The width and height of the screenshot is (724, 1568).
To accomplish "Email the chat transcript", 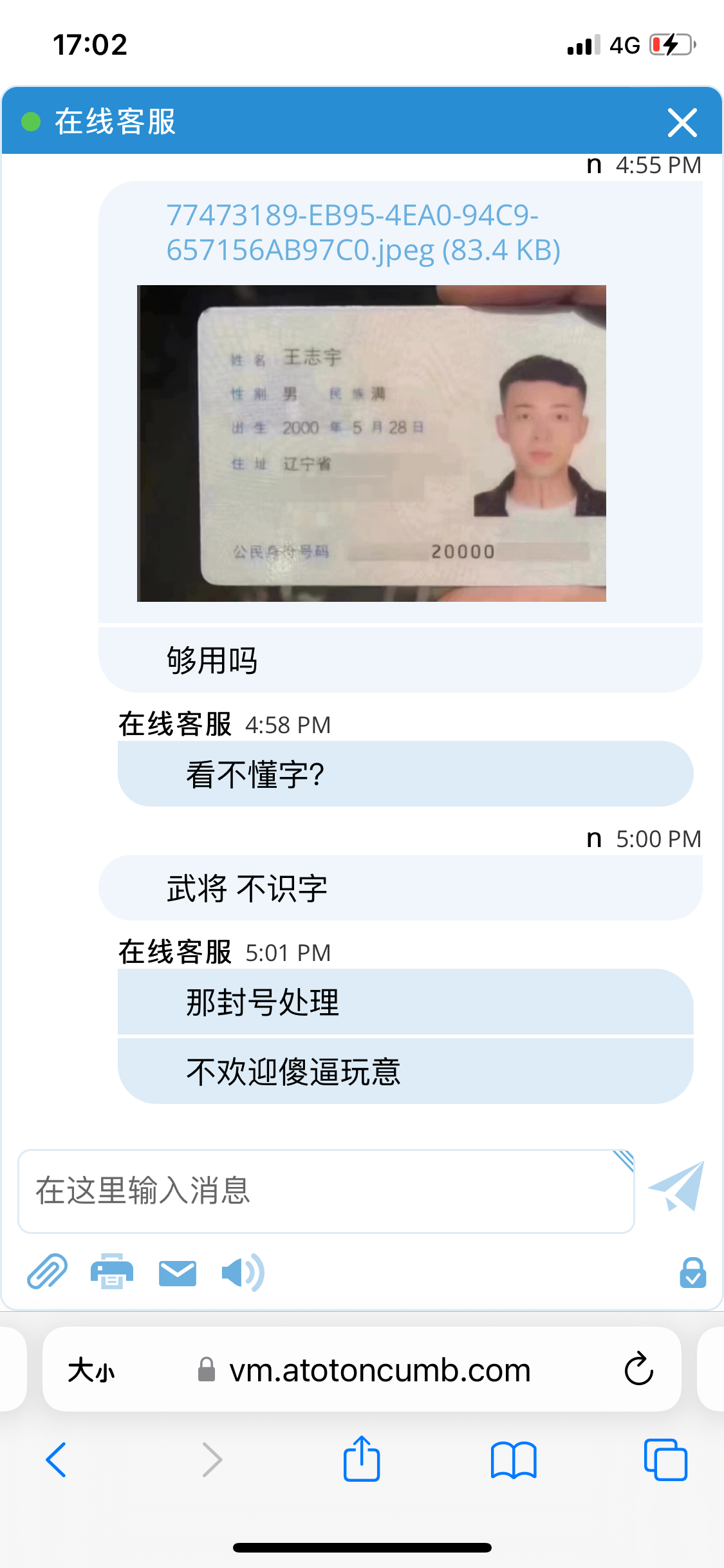I will [x=177, y=1273].
